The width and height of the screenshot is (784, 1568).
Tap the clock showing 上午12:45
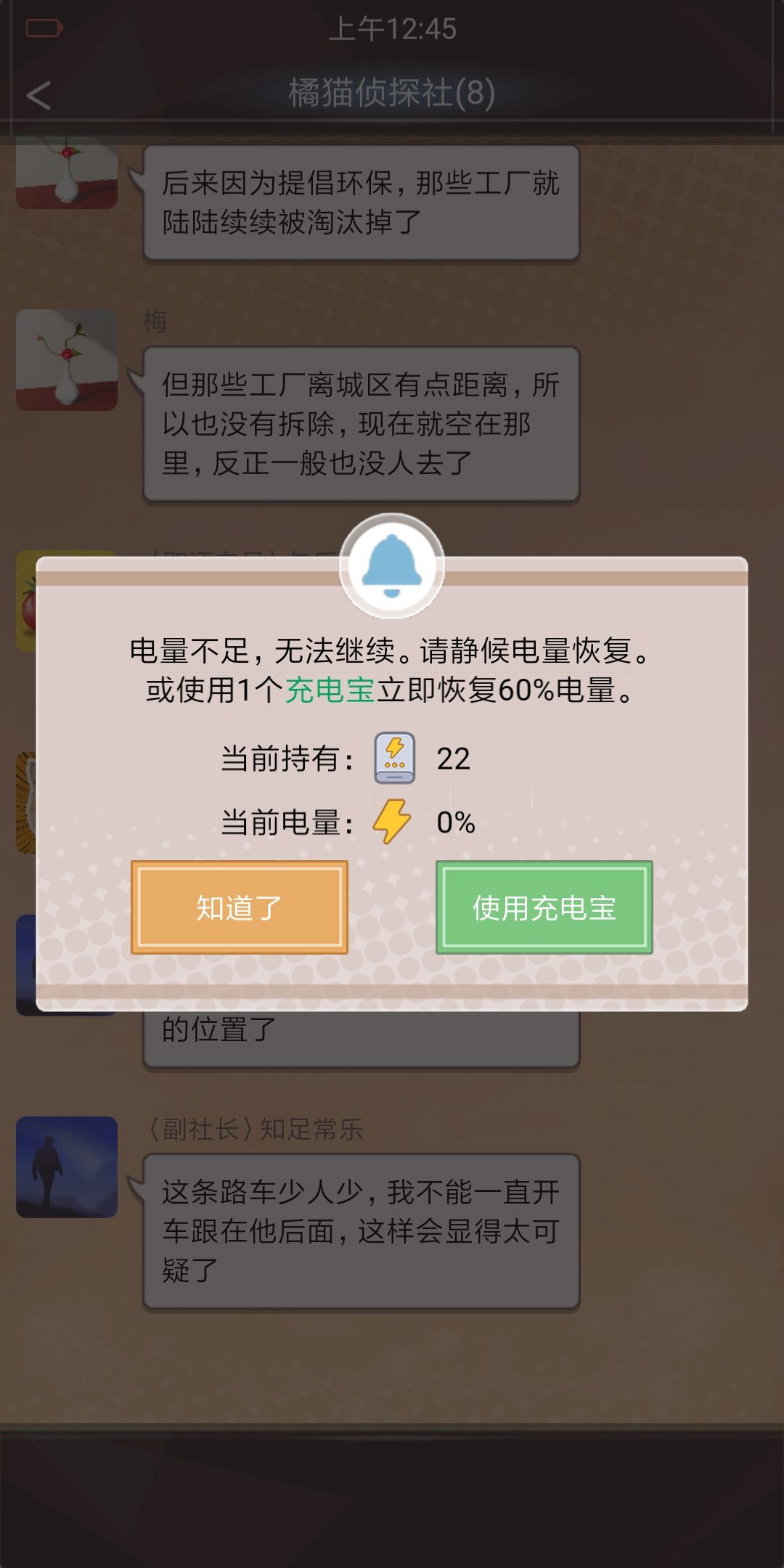point(392,29)
